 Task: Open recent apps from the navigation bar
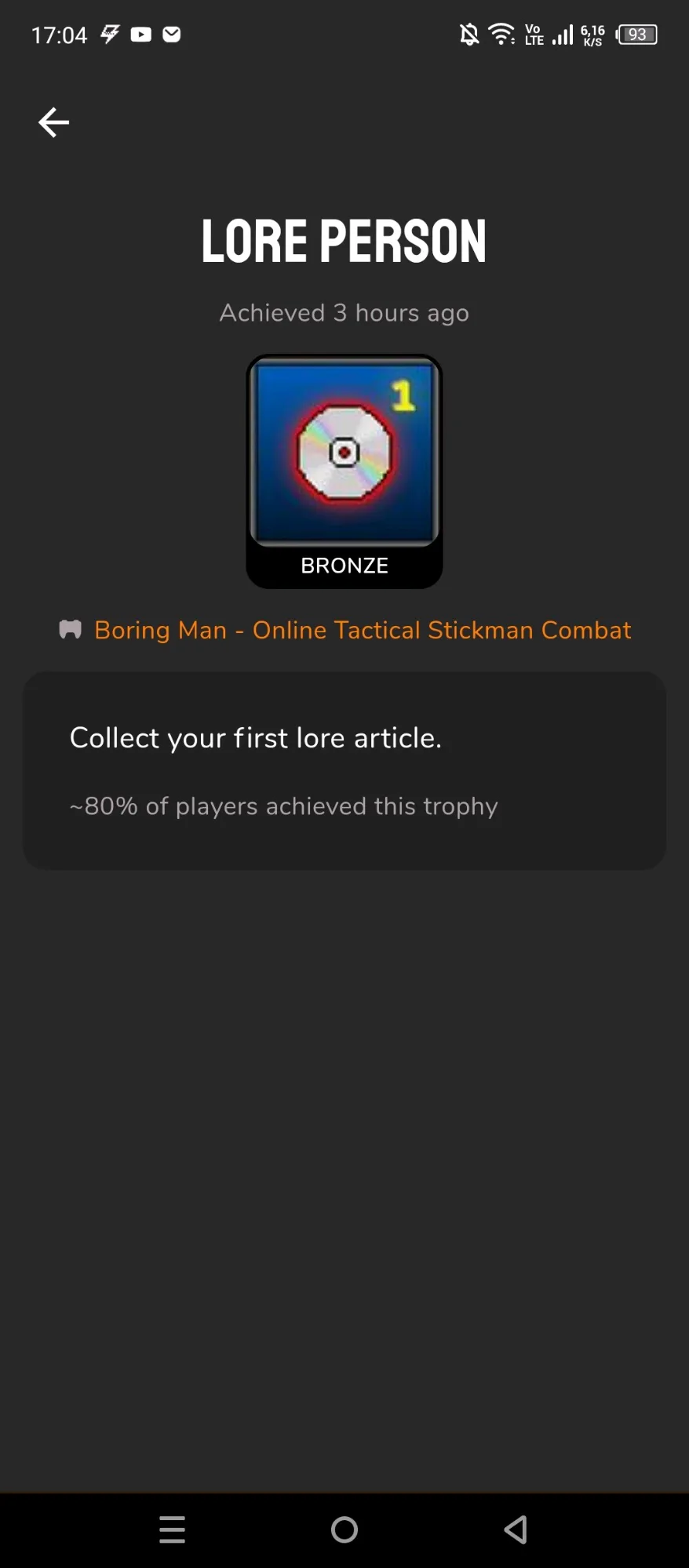[x=173, y=1530]
